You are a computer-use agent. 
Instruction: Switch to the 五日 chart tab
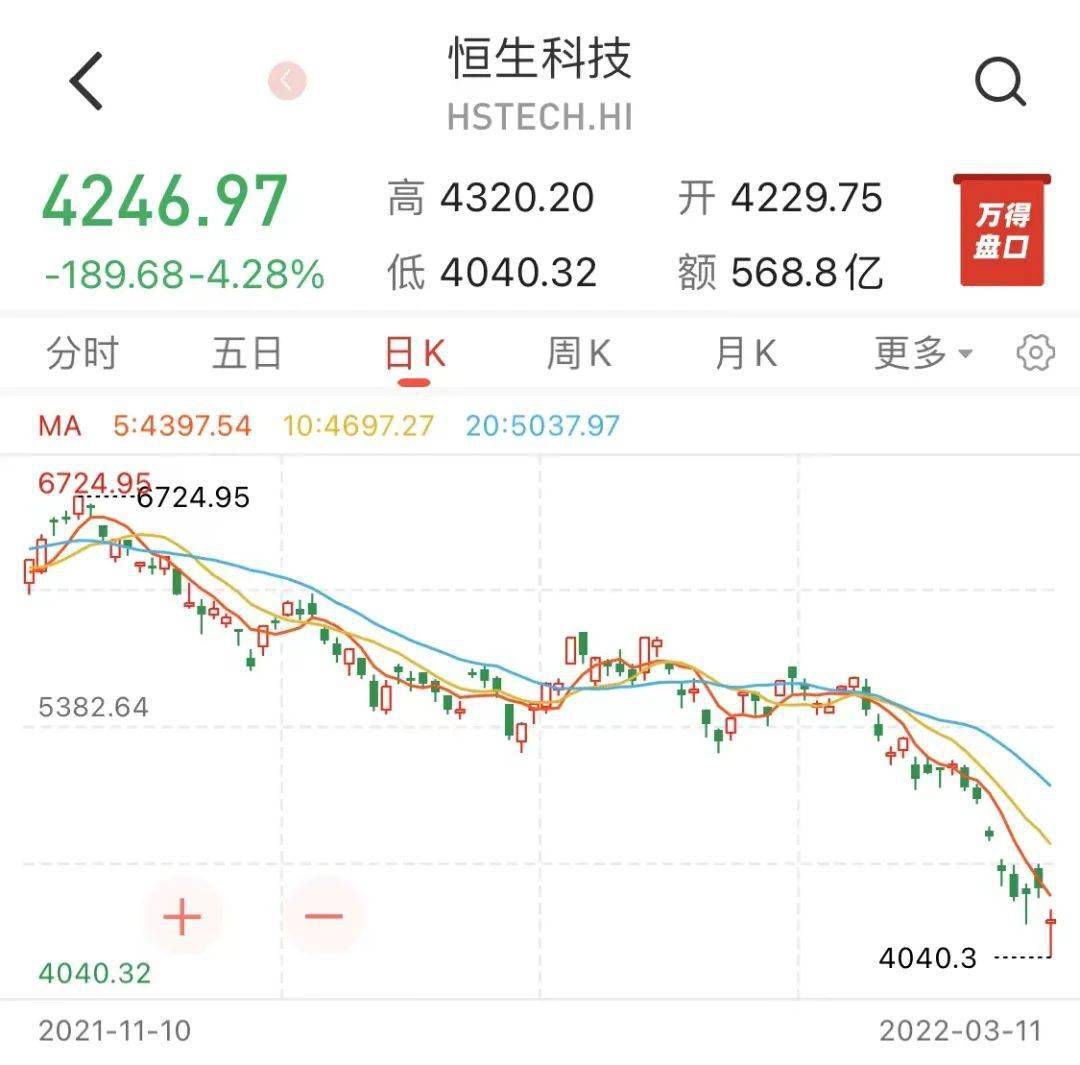[x=246, y=354]
